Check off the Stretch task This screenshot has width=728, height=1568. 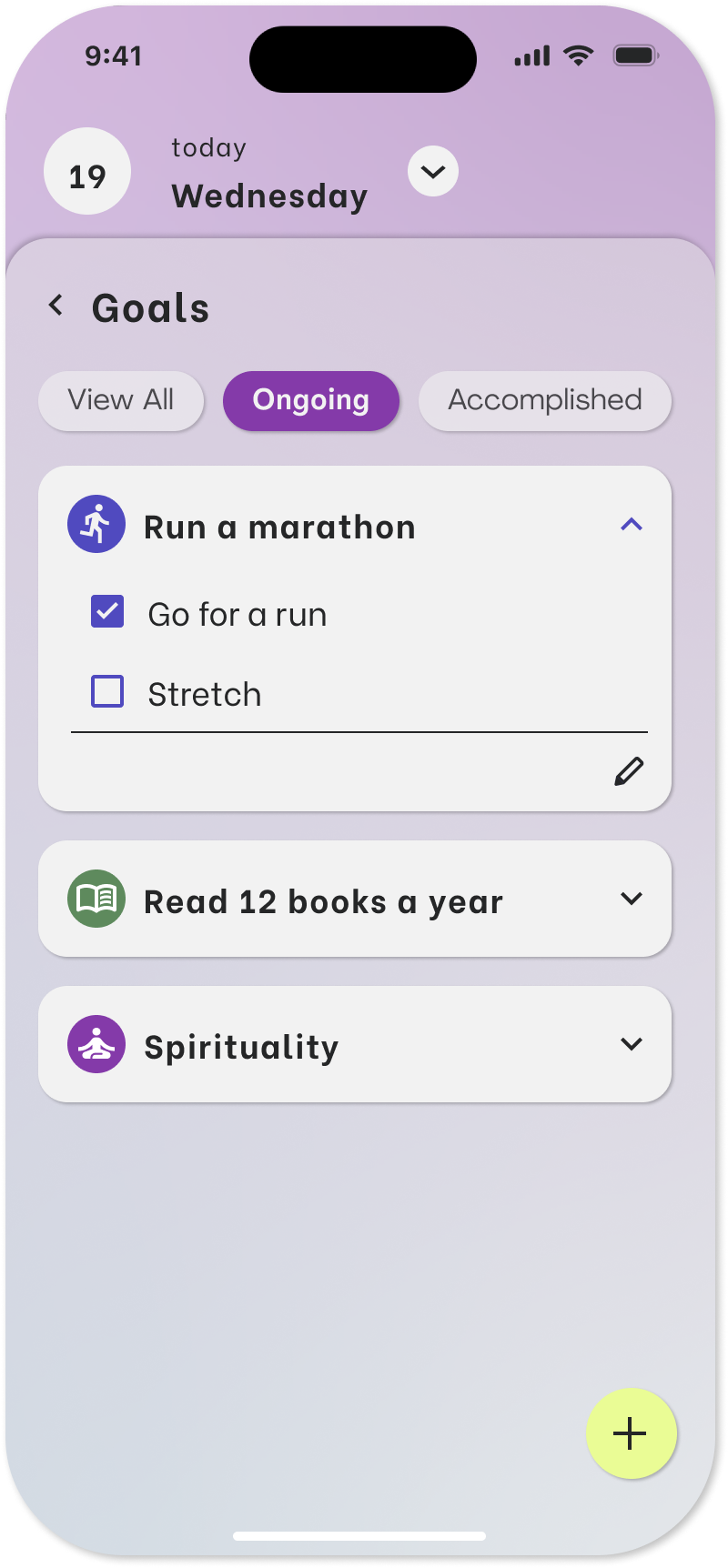pos(107,691)
